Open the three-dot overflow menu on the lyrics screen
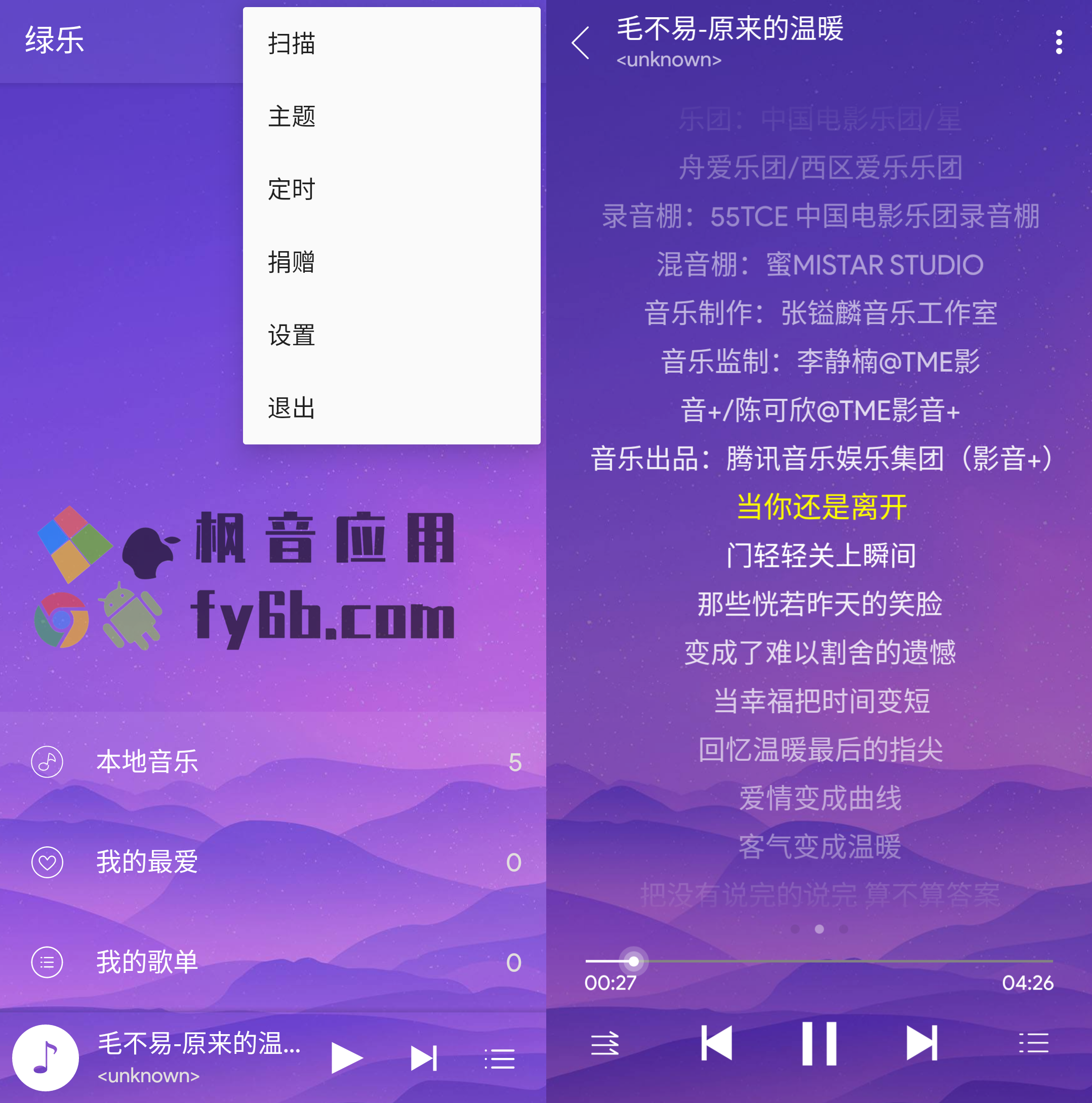The width and height of the screenshot is (1092, 1103). pos(1059,42)
